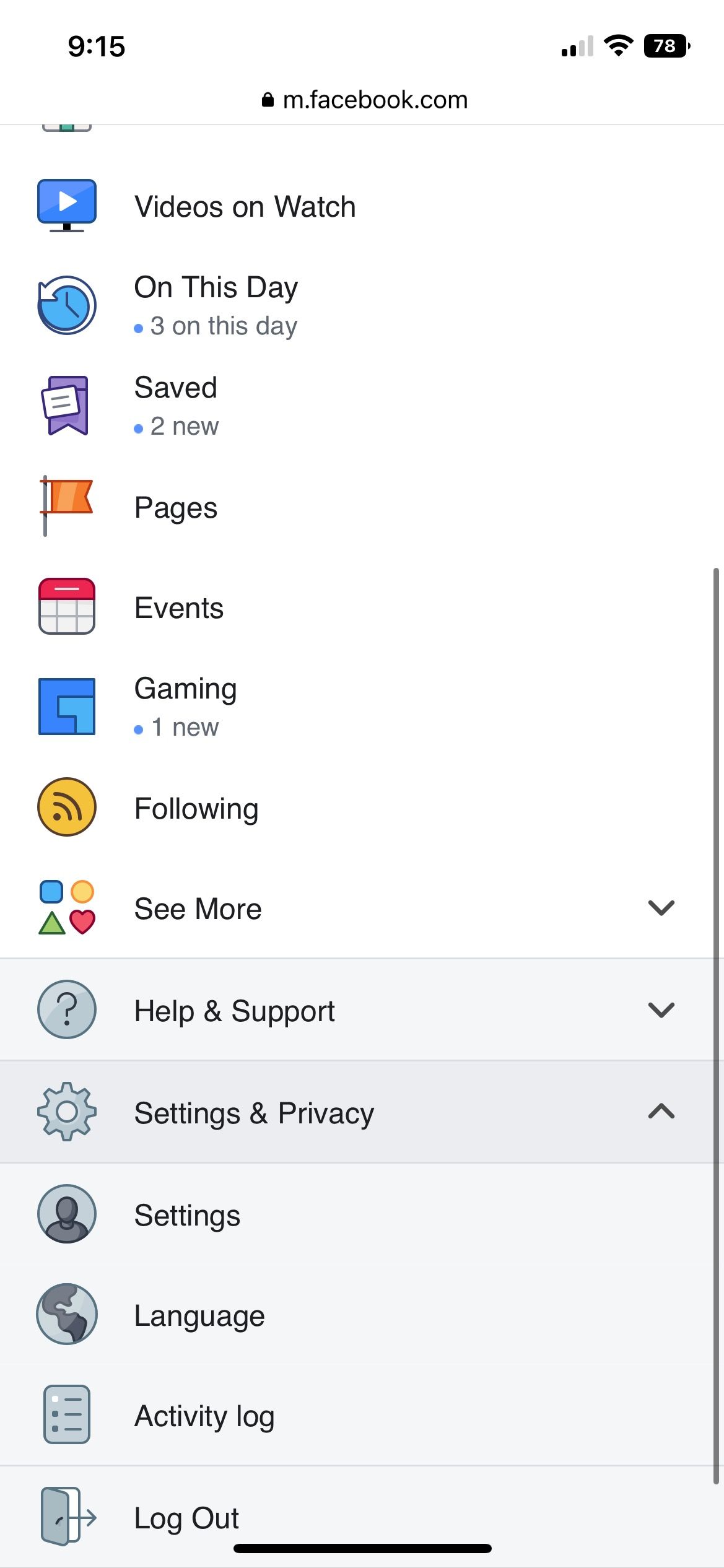Open the Following list
This screenshot has width=724, height=1568.
point(196,808)
